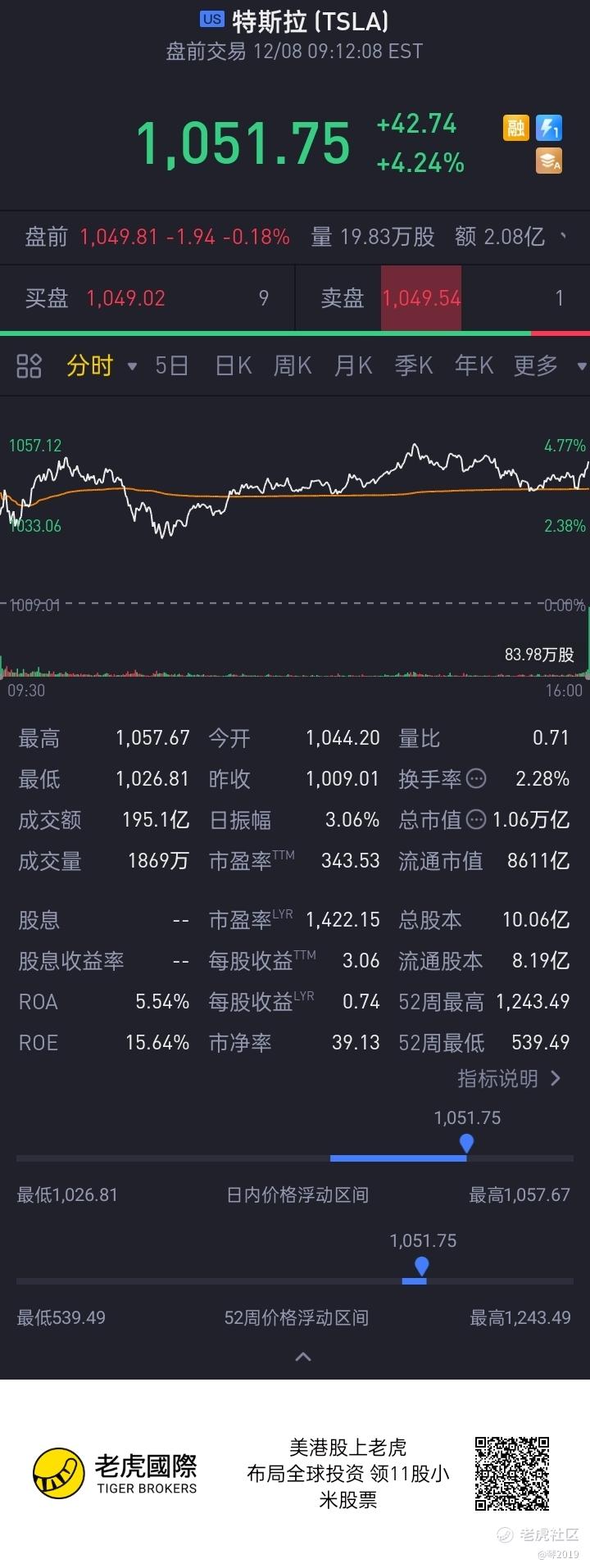Tap the info icon next to 总市值
Screen dimensions: 590x1568
coord(476,819)
